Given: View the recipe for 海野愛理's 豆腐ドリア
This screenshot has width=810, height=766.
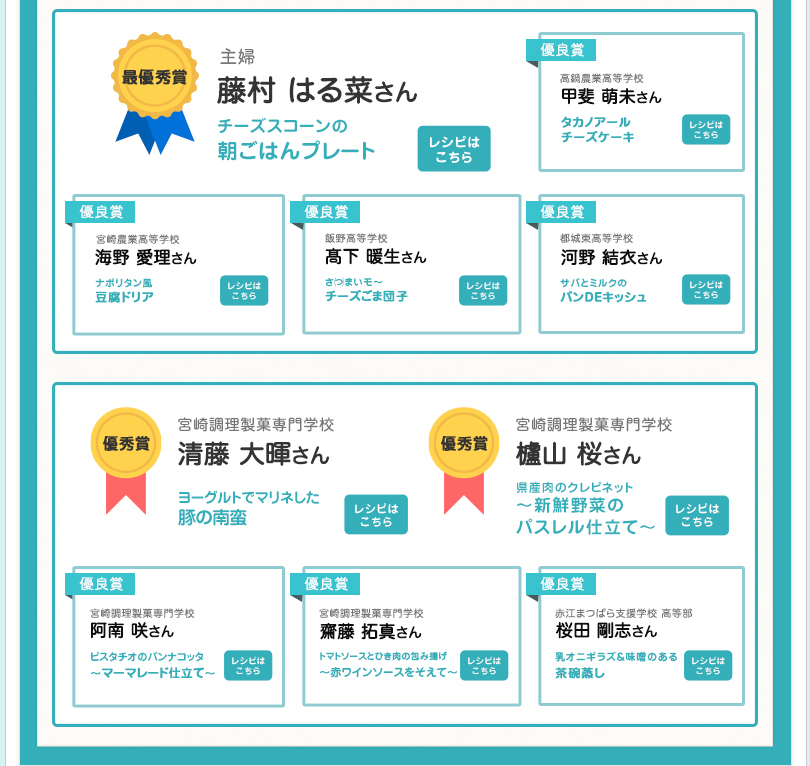Looking at the screenshot, I should point(244,290).
